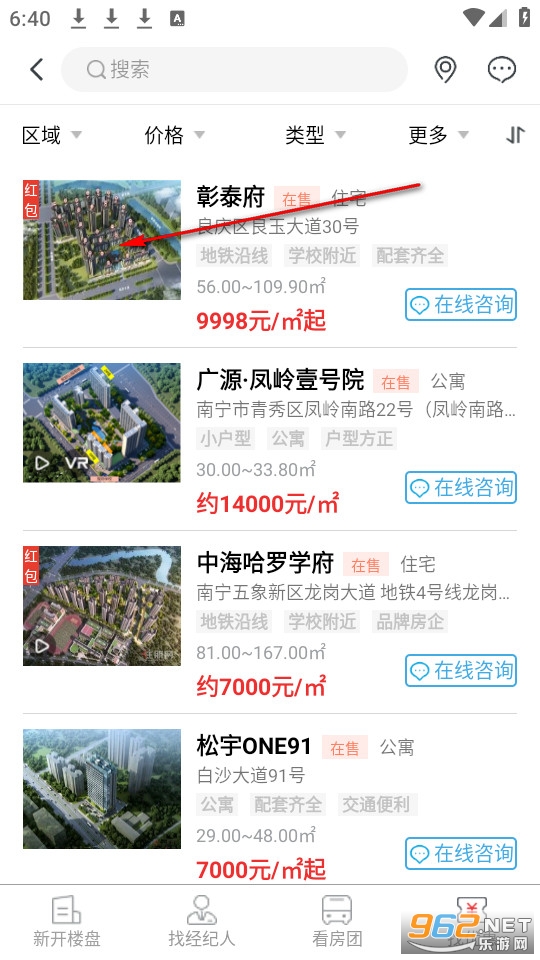The height and width of the screenshot is (960, 540).
Task: Open the map location pin icon
Action: point(445,69)
